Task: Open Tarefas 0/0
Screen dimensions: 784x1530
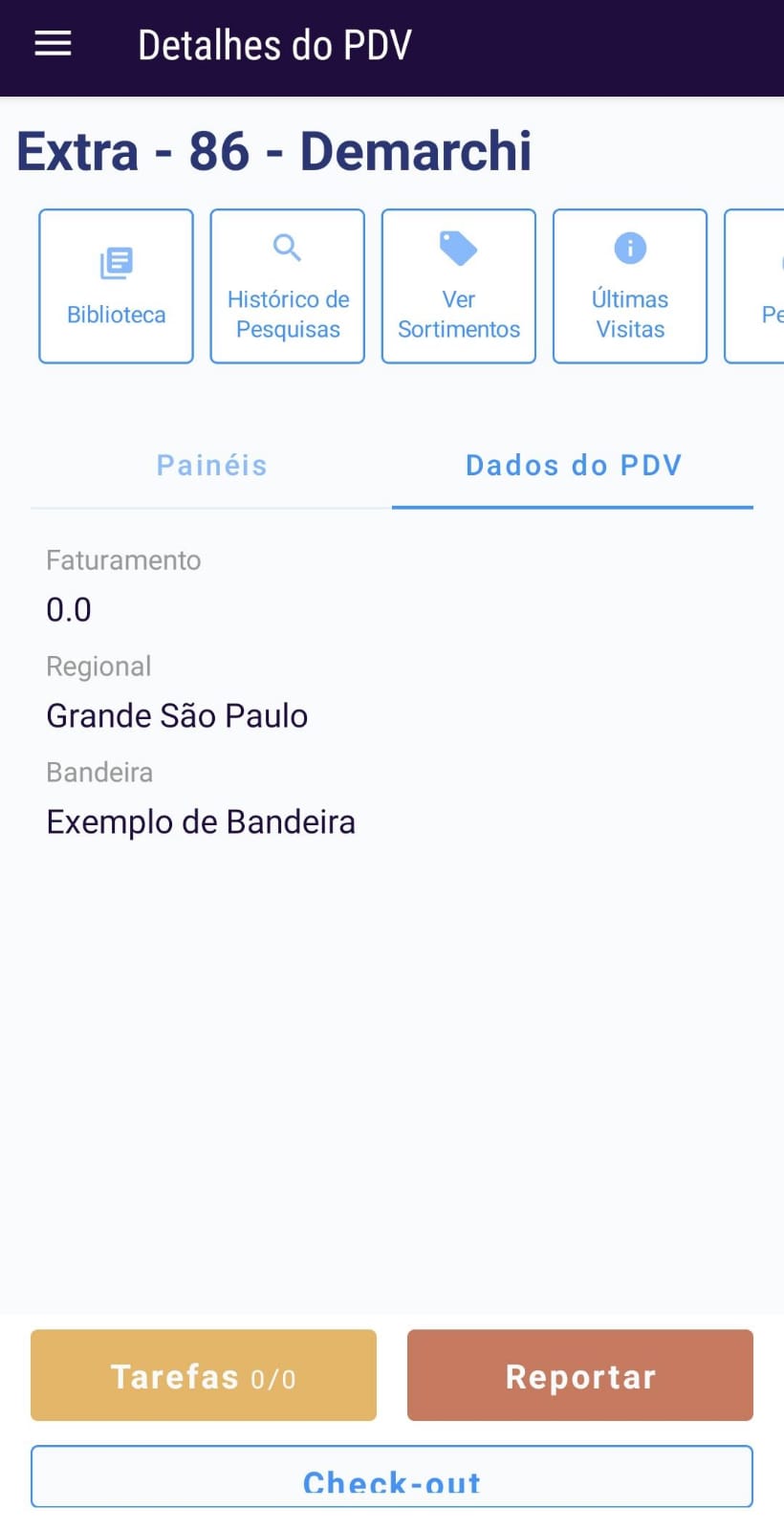Action: pos(204,1375)
